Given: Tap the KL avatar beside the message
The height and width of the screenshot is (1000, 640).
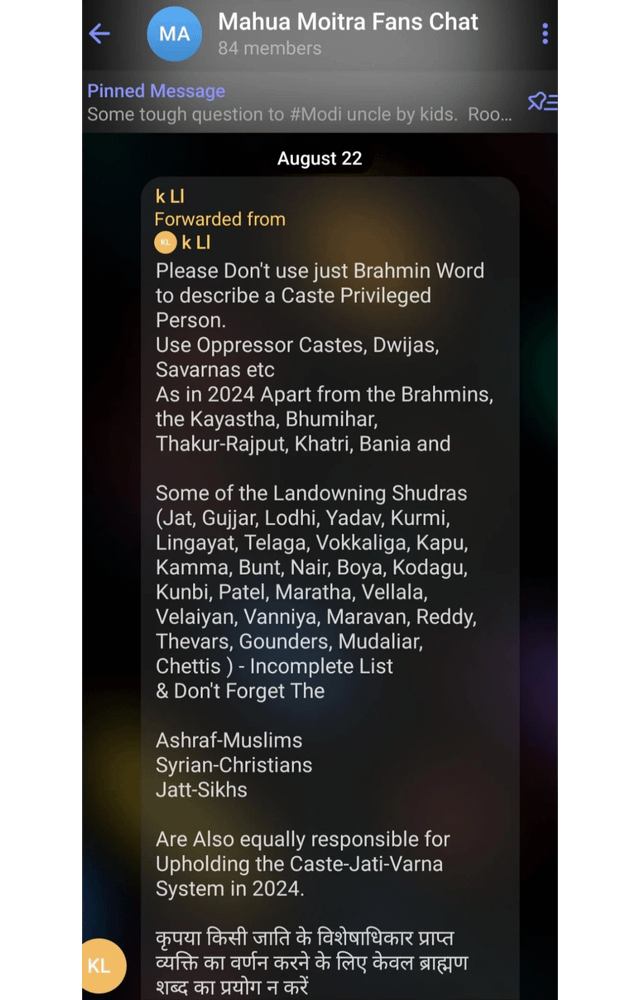Looking at the screenshot, I should click(x=99, y=965).
